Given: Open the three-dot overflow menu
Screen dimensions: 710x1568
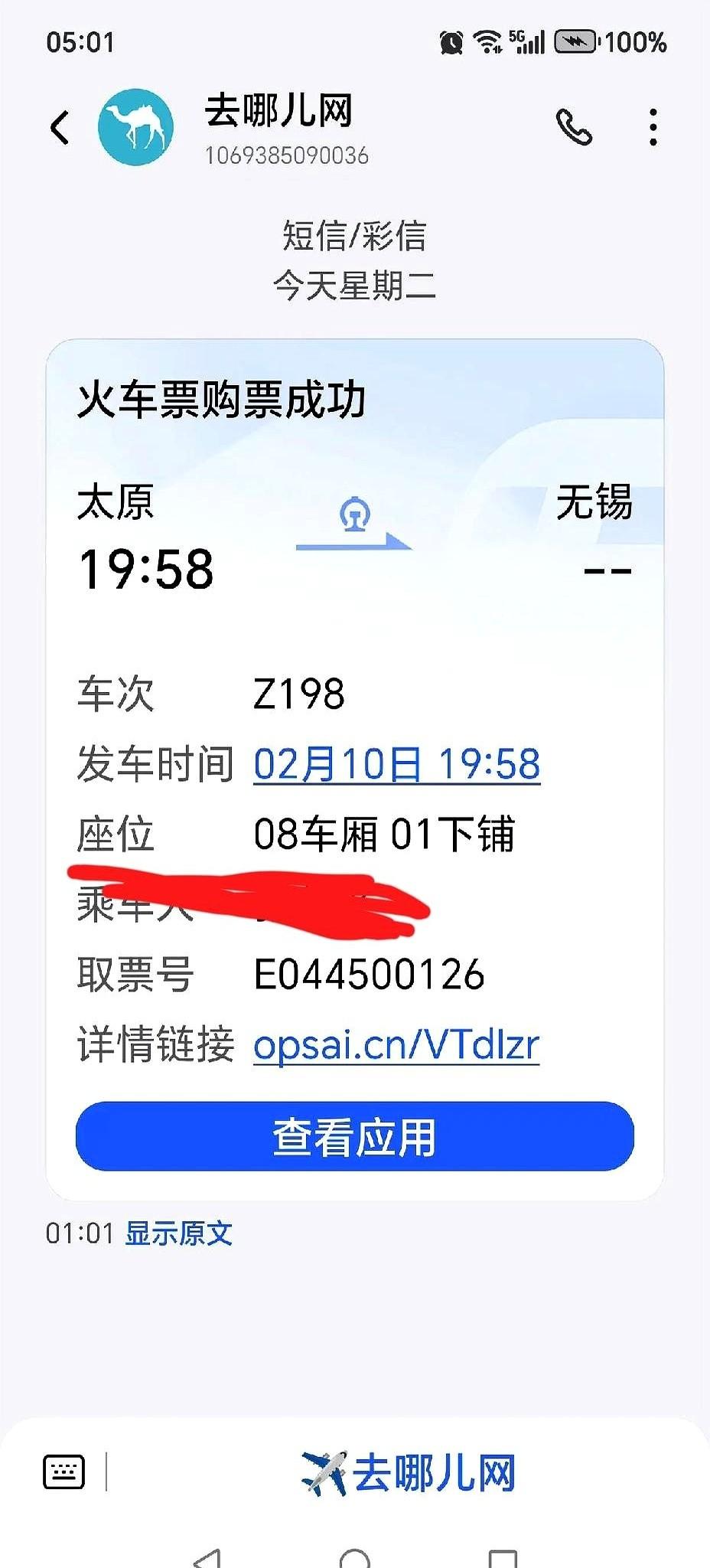Looking at the screenshot, I should 653,126.
